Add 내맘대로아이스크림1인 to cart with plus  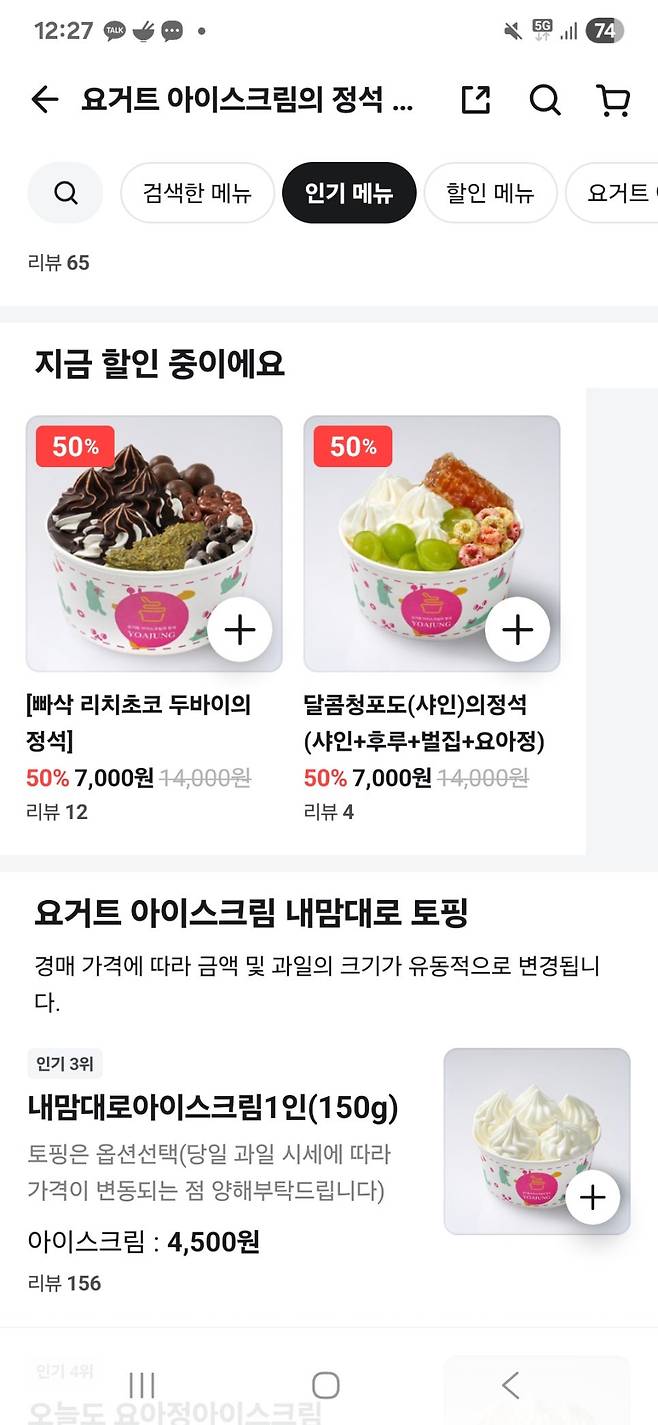click(593, 1197)
